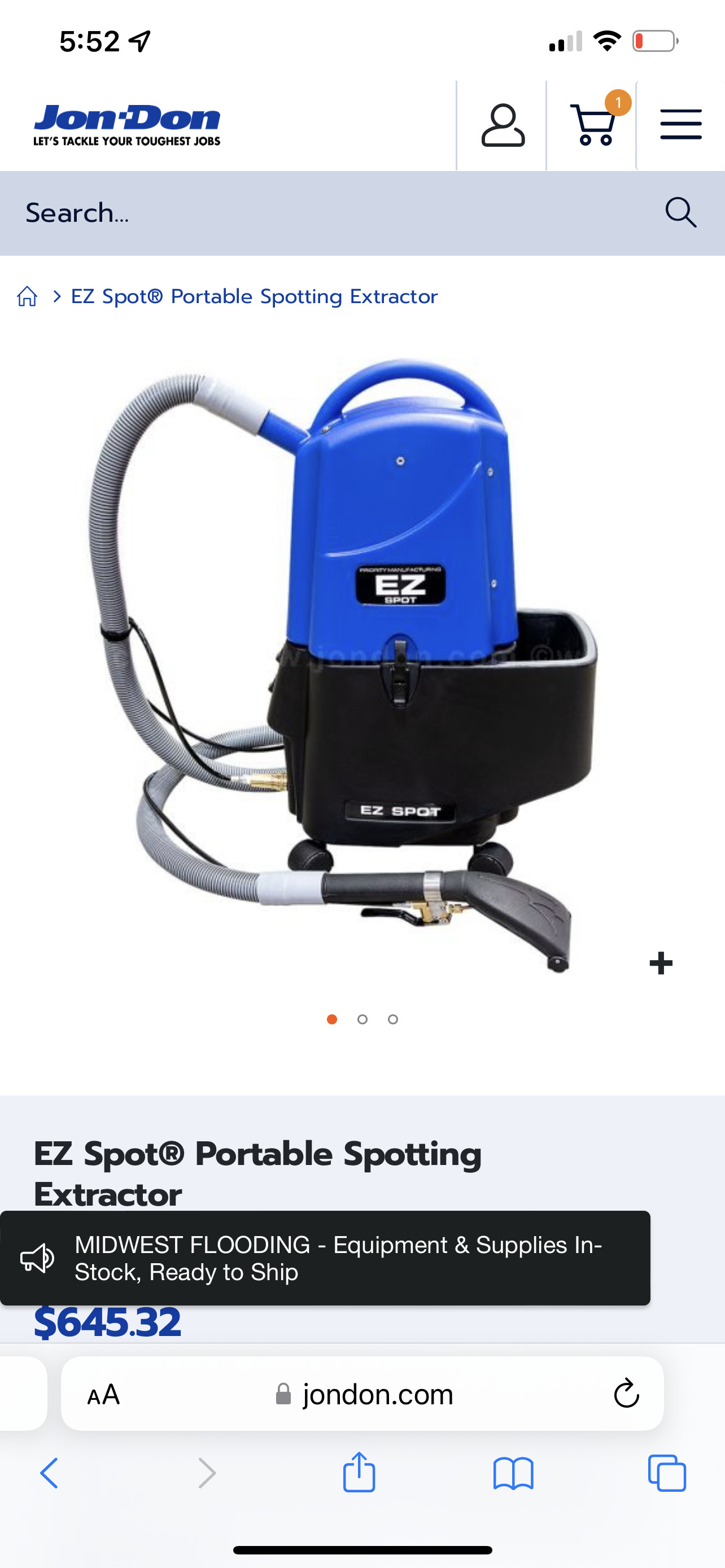725x1568 pixels.
Task: Show the third product image dot
Action: [x=393, y=1019]
